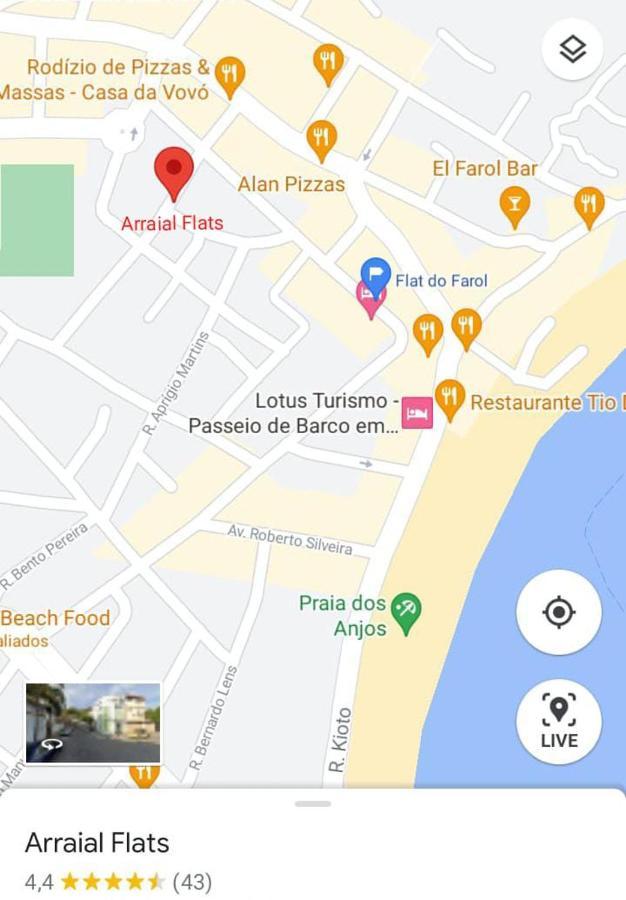Select Flat do Farol flag marker
626x900 pixels.
[375, 276]
